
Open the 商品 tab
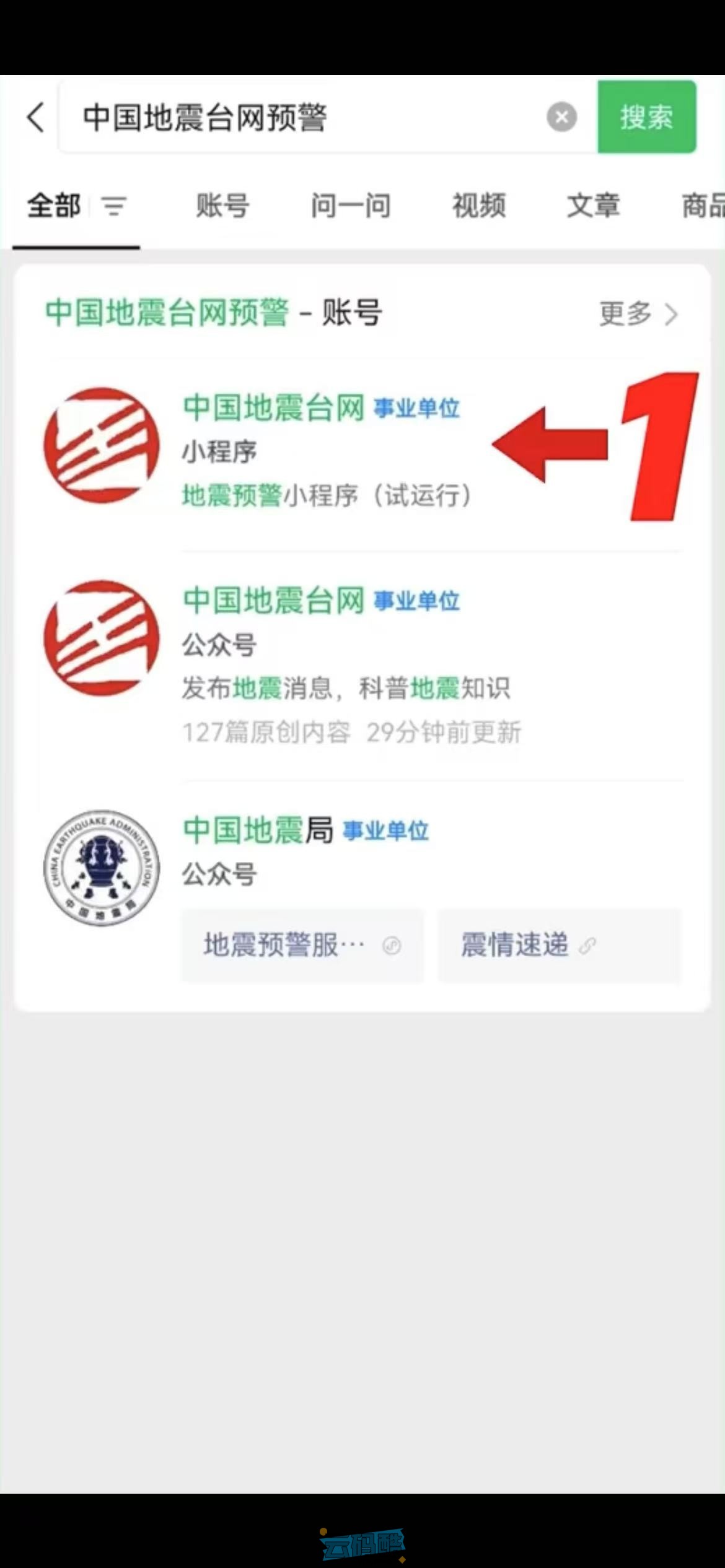pyautogui.click(x=703, y=206)
